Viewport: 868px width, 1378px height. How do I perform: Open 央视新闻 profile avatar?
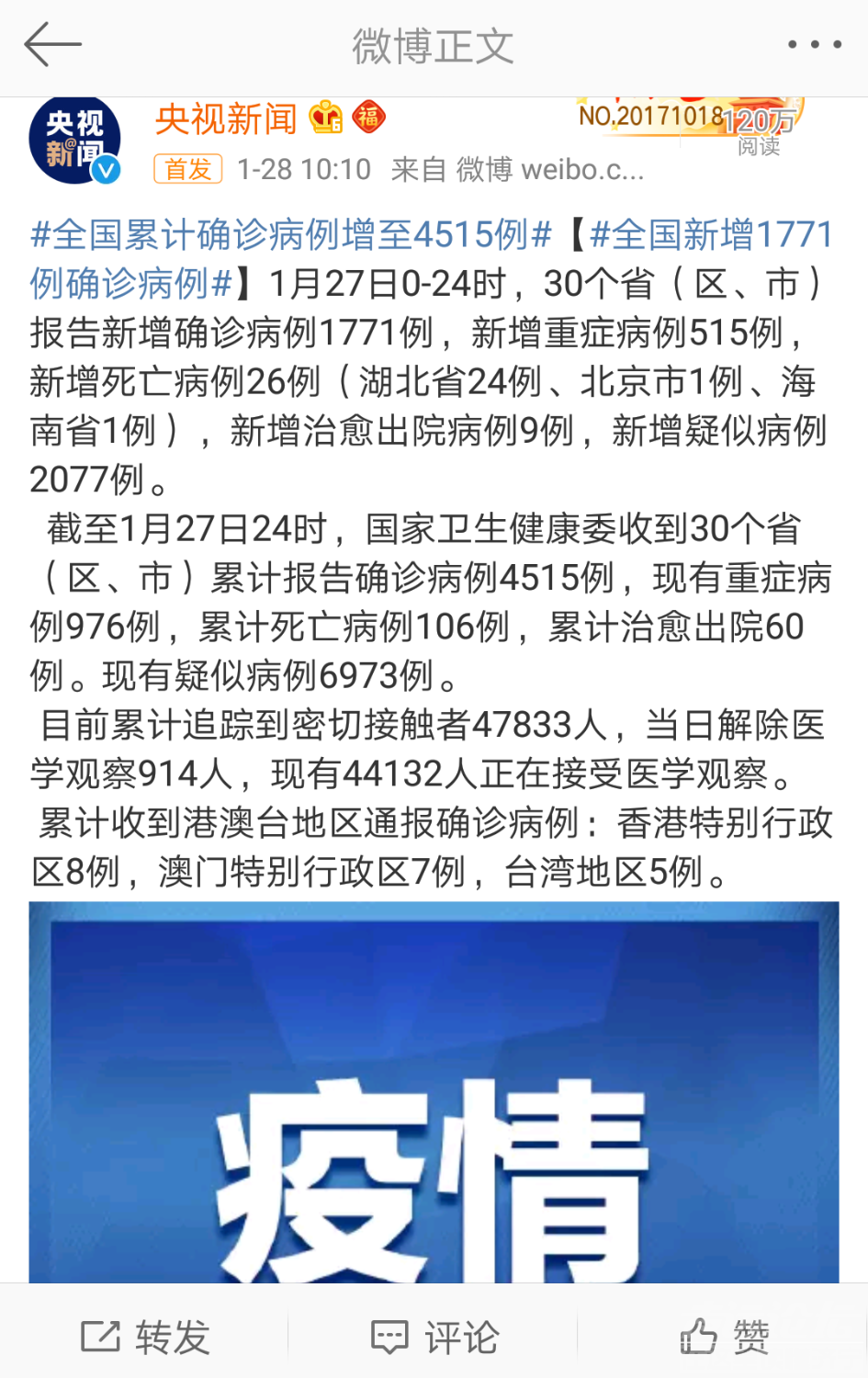coord(75,141)
